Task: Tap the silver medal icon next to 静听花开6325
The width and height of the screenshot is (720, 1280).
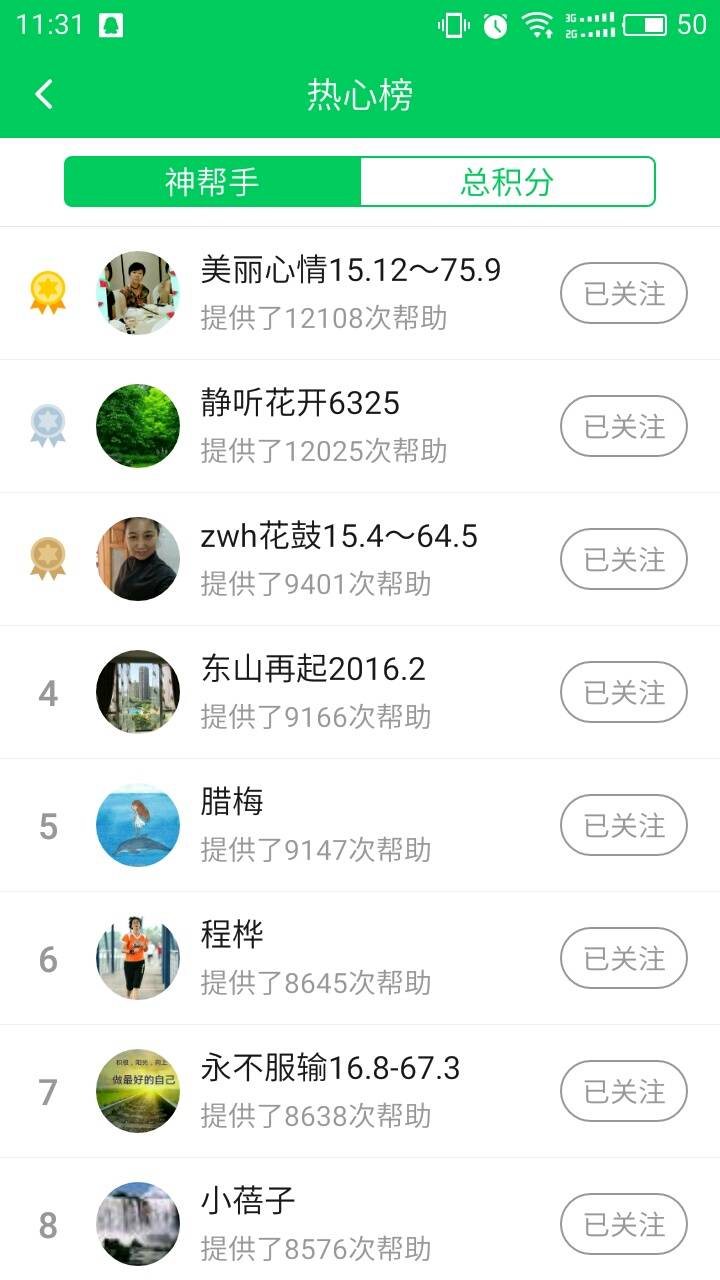Action: click(x=46, y=426)
